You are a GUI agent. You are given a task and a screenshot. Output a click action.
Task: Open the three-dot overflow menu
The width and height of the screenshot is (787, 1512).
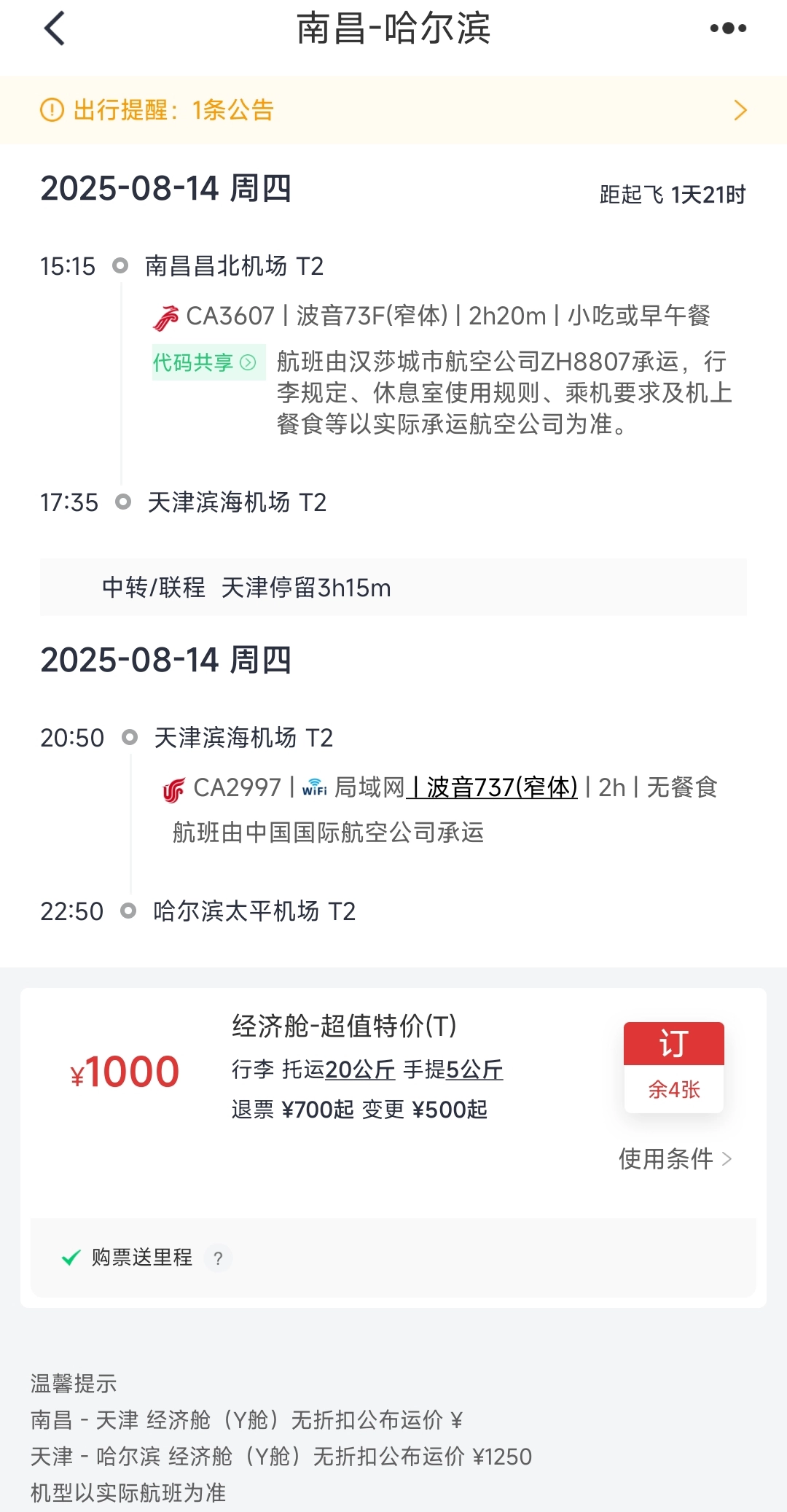tap(728, 28)
